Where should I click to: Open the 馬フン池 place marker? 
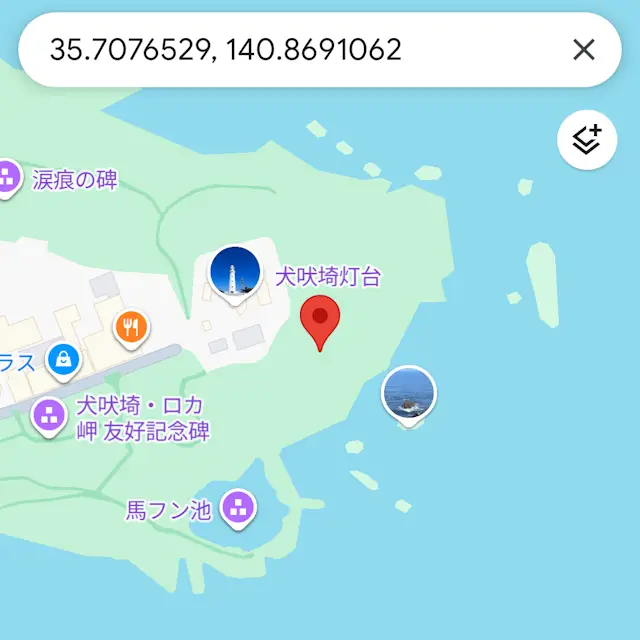pyautogui.click(x=238, y=508)
